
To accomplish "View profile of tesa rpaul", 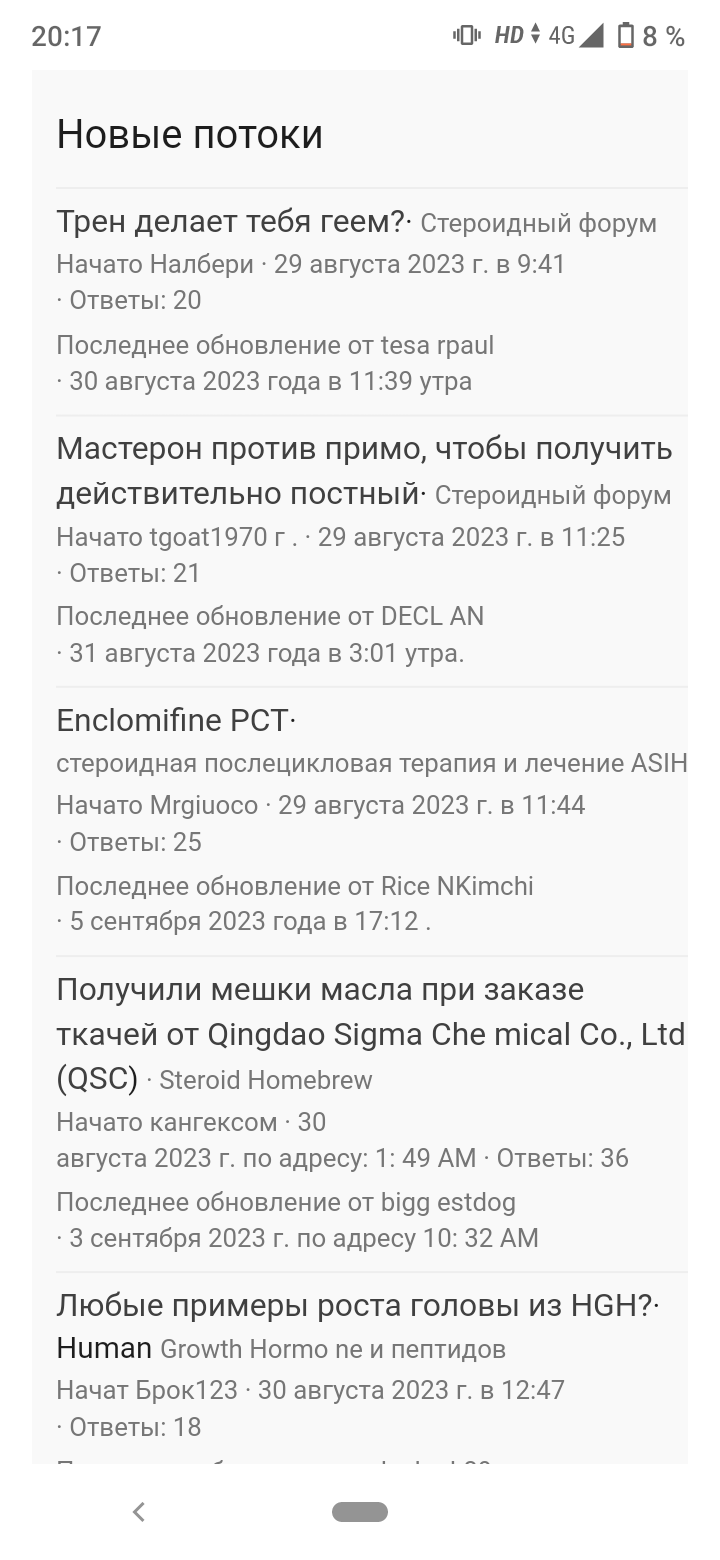I will [437, 345].
